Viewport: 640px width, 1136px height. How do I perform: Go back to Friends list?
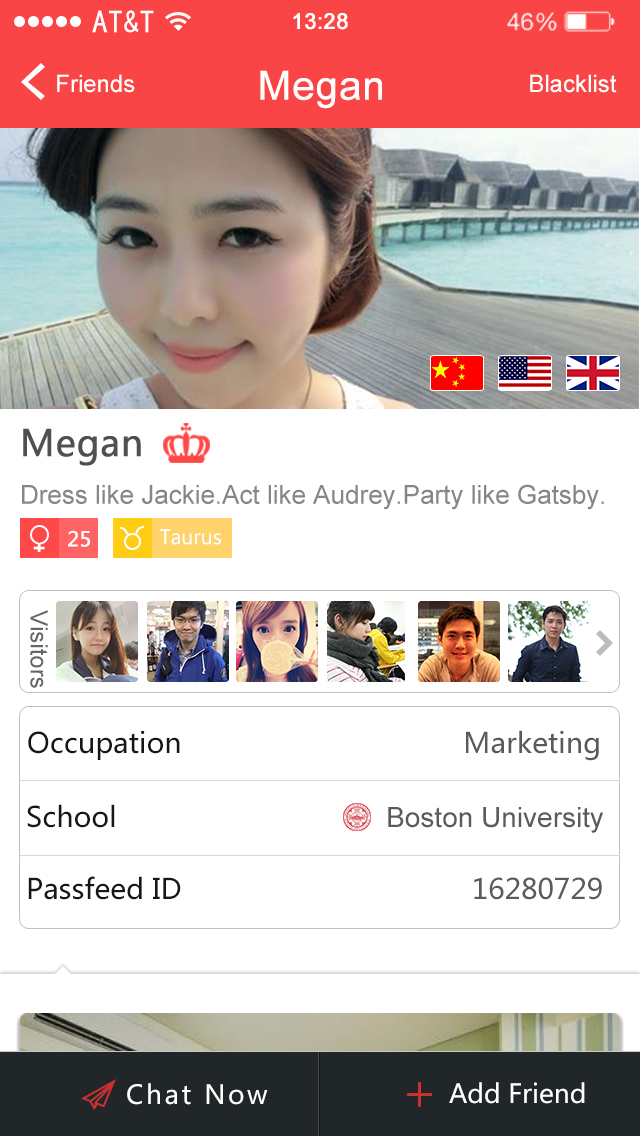pyautogui.click(x=78, y=84)
